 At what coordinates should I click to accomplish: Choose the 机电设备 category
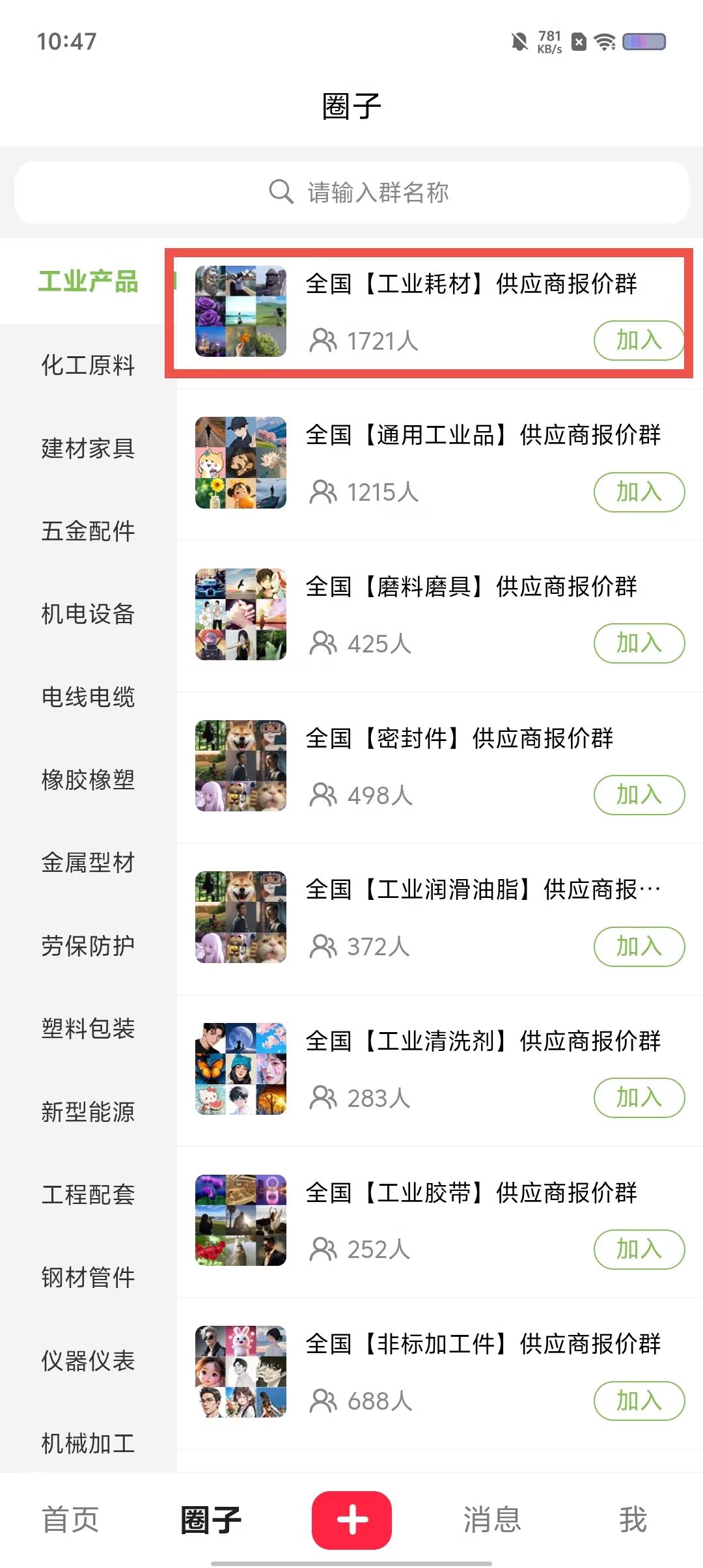[88, 614]
